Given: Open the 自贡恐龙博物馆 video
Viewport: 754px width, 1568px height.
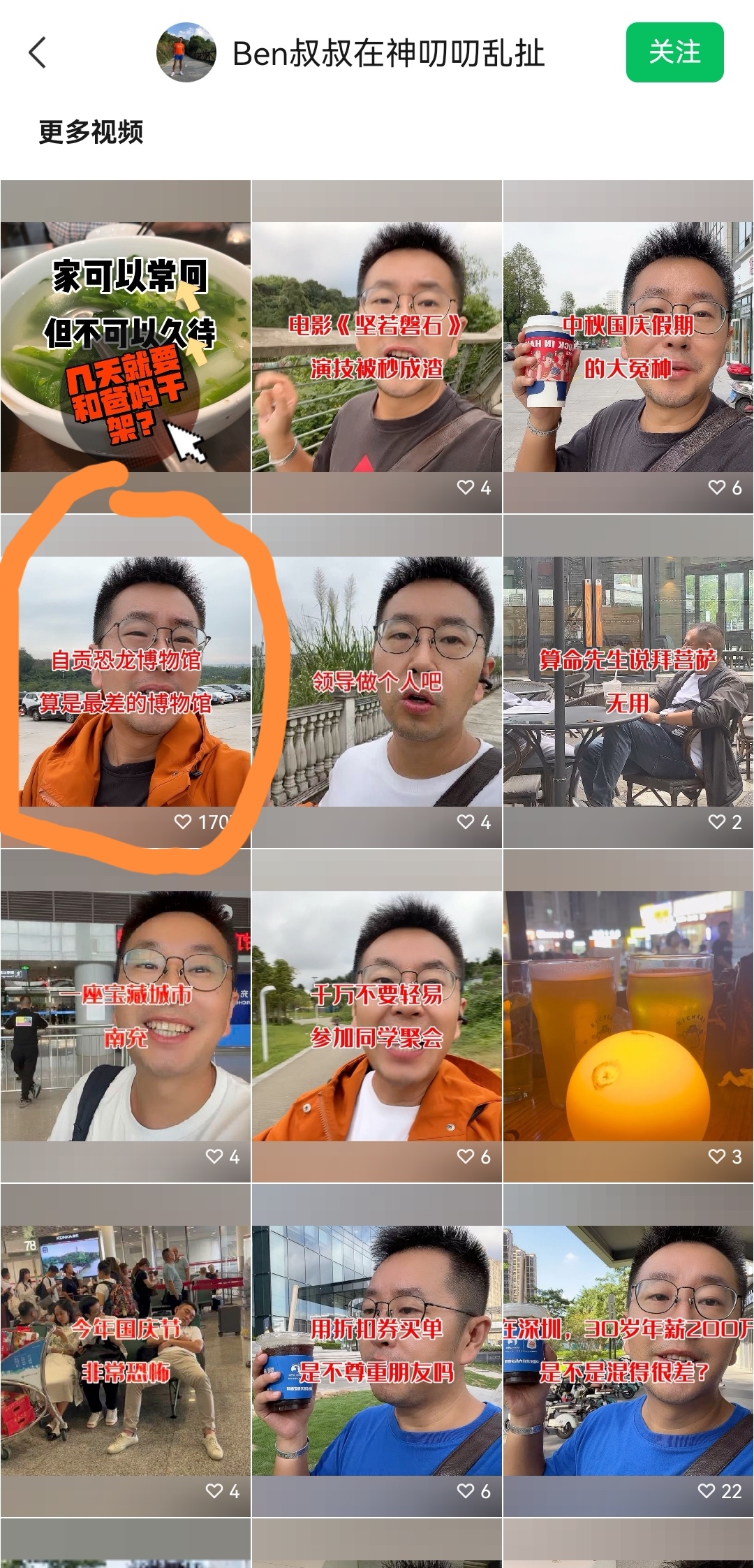Looking at the screenshot, I should [x=126, y=682].
